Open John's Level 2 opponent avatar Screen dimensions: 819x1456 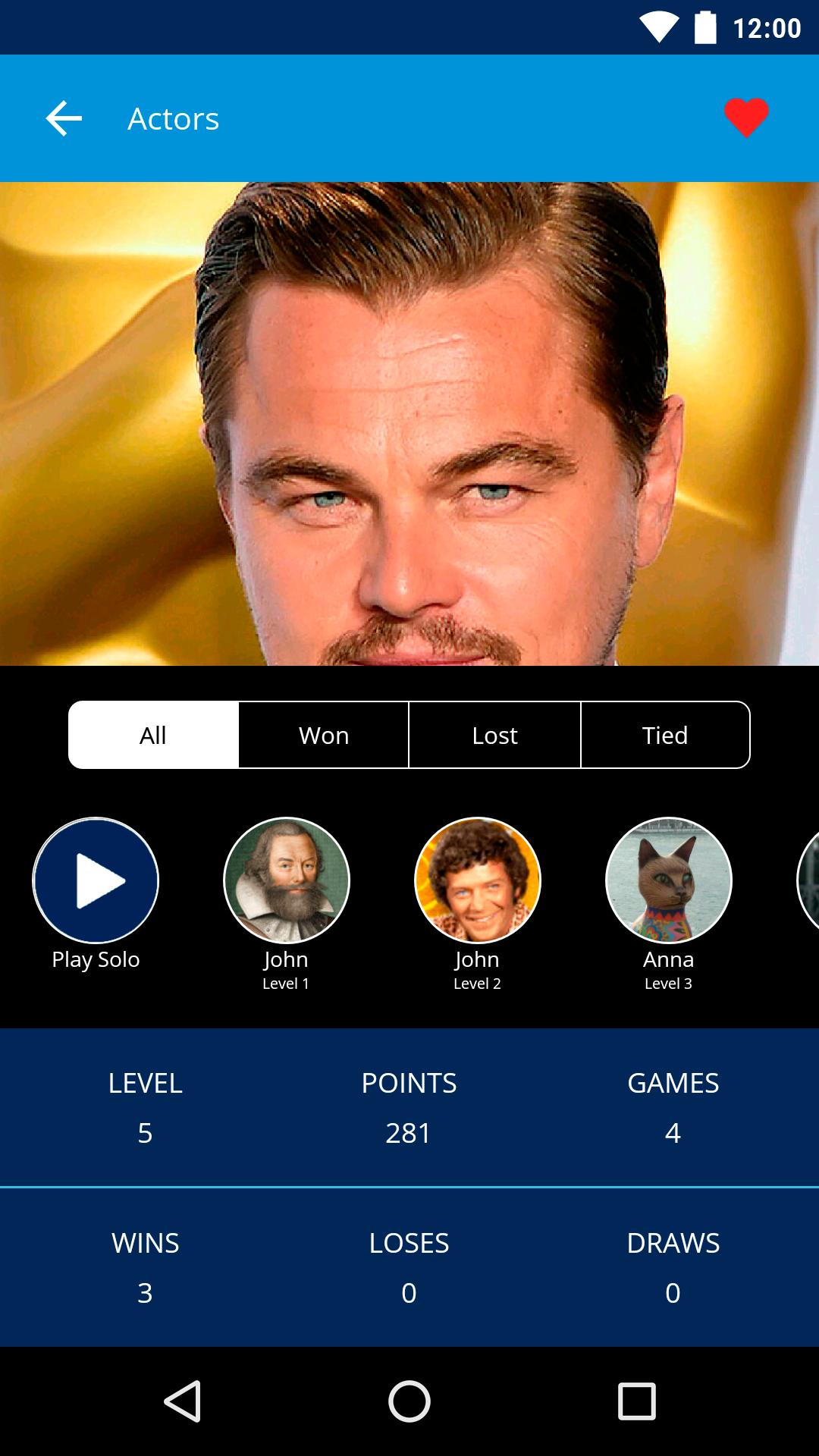pos(477,880)
